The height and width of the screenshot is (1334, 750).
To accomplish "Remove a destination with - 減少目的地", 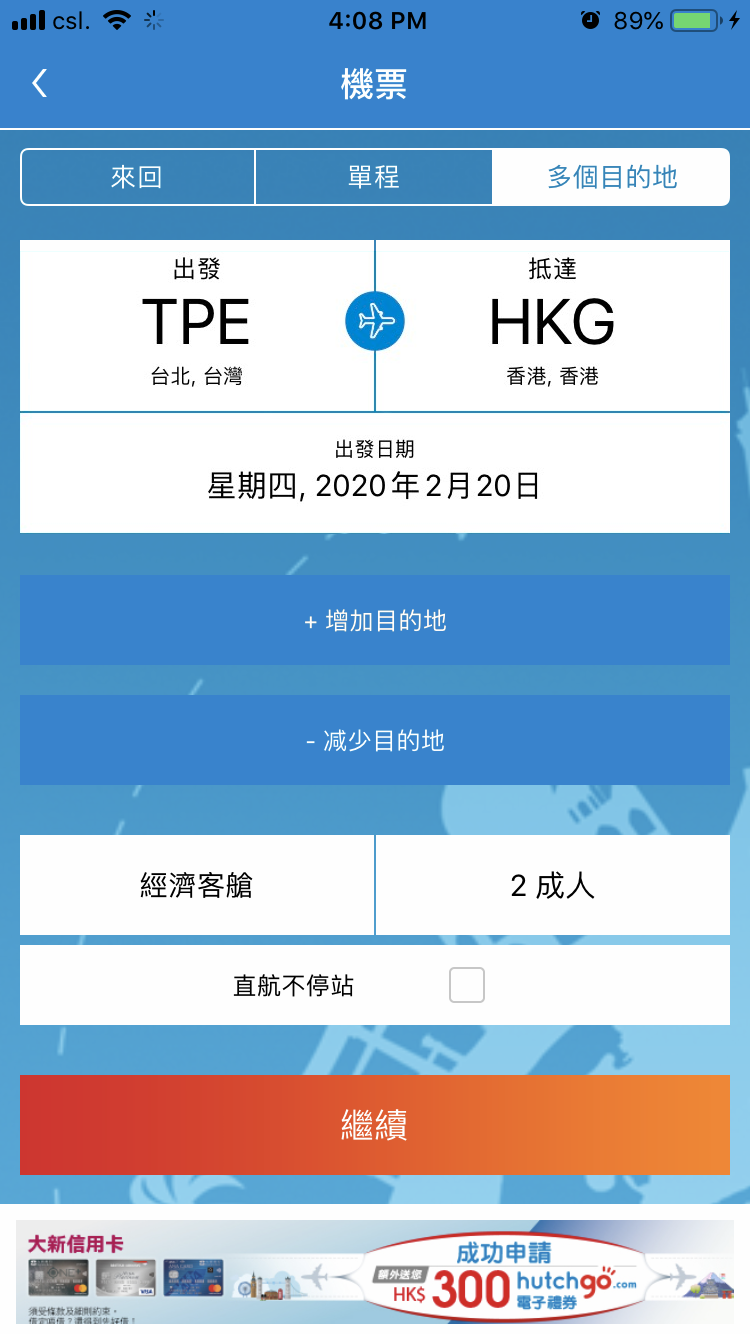I will pos(374,741).
